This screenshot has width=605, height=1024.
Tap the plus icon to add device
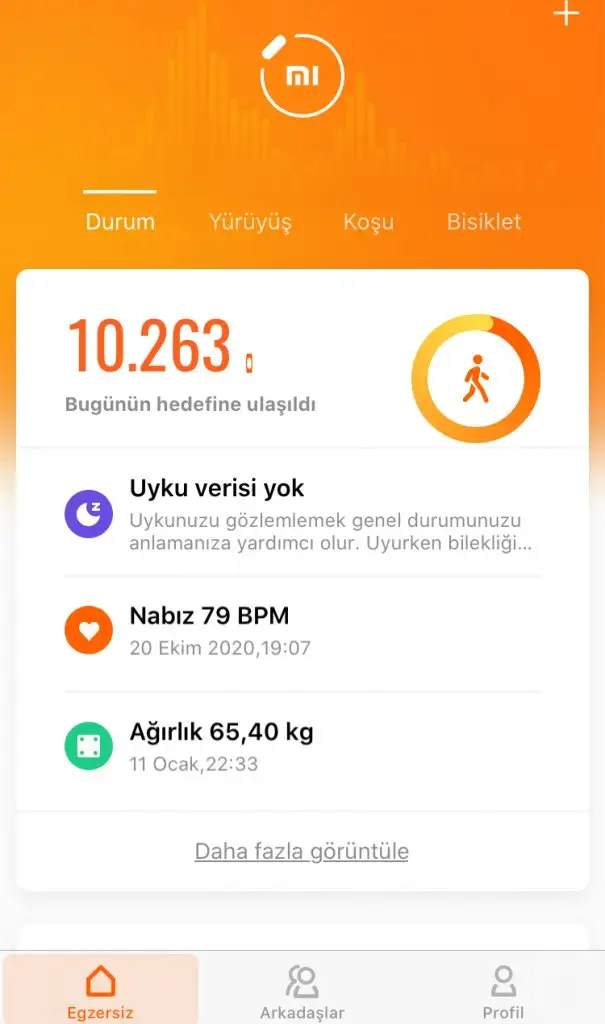click(x=566, y=13)
